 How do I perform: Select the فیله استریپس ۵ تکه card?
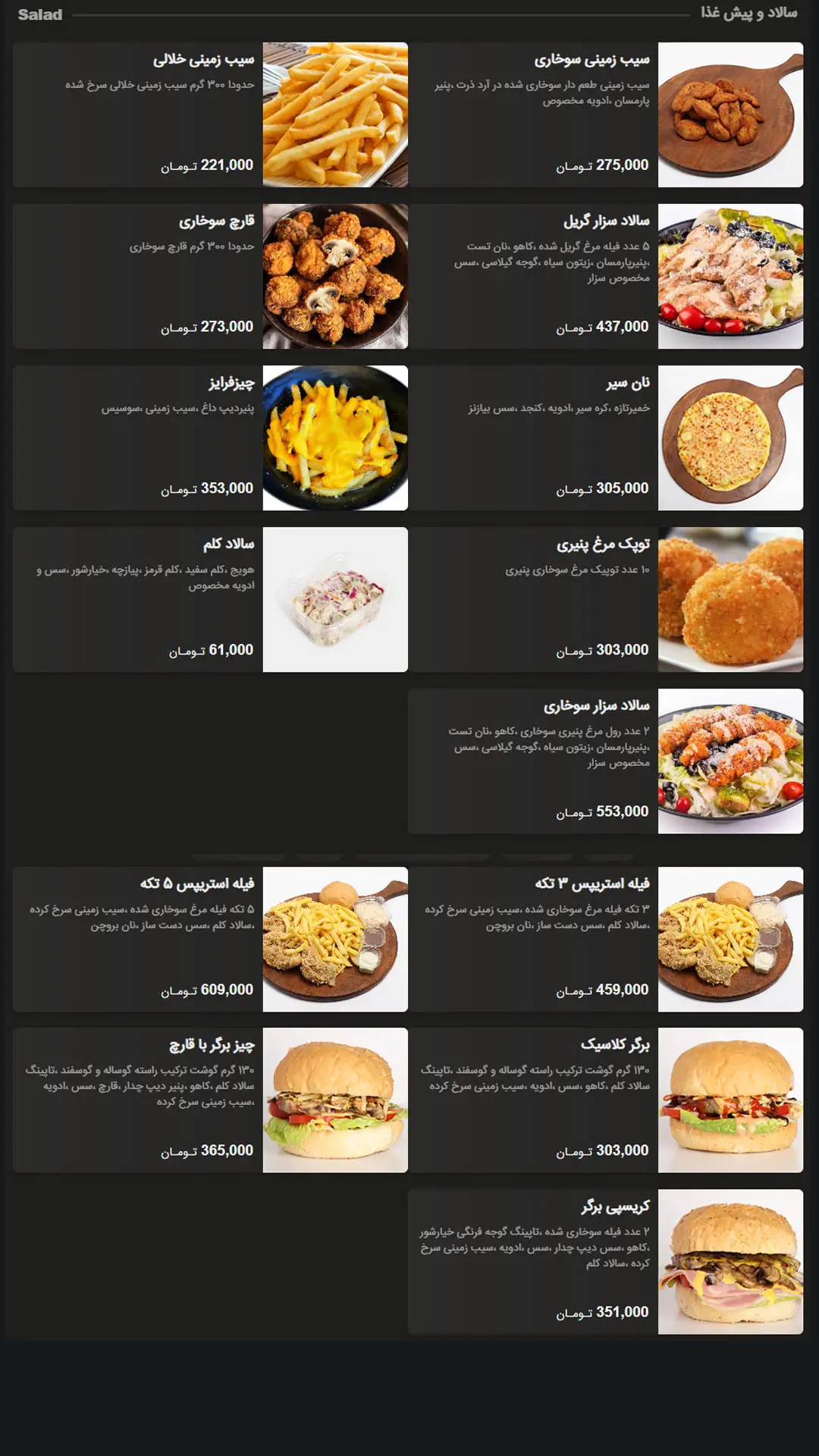210,939
